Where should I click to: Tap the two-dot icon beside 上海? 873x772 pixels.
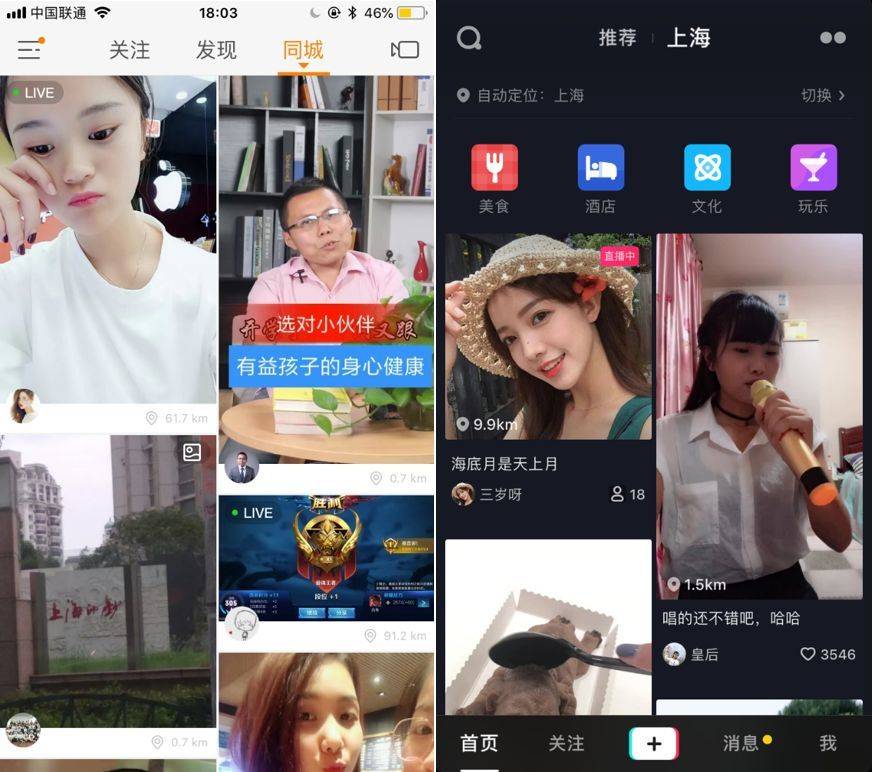[832, 38]
